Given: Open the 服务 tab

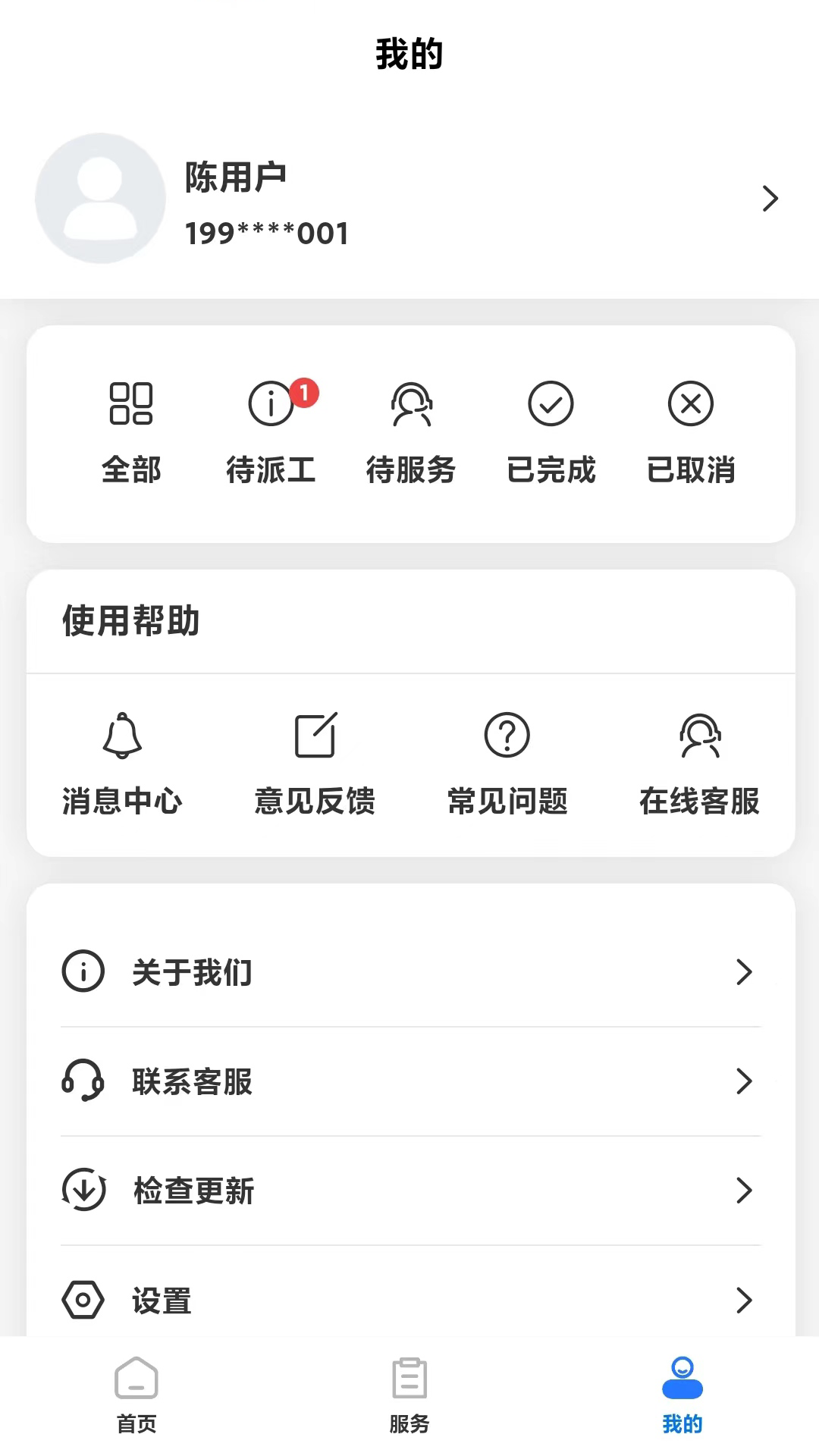Looking at the screenshot, I should [409, 1399].
